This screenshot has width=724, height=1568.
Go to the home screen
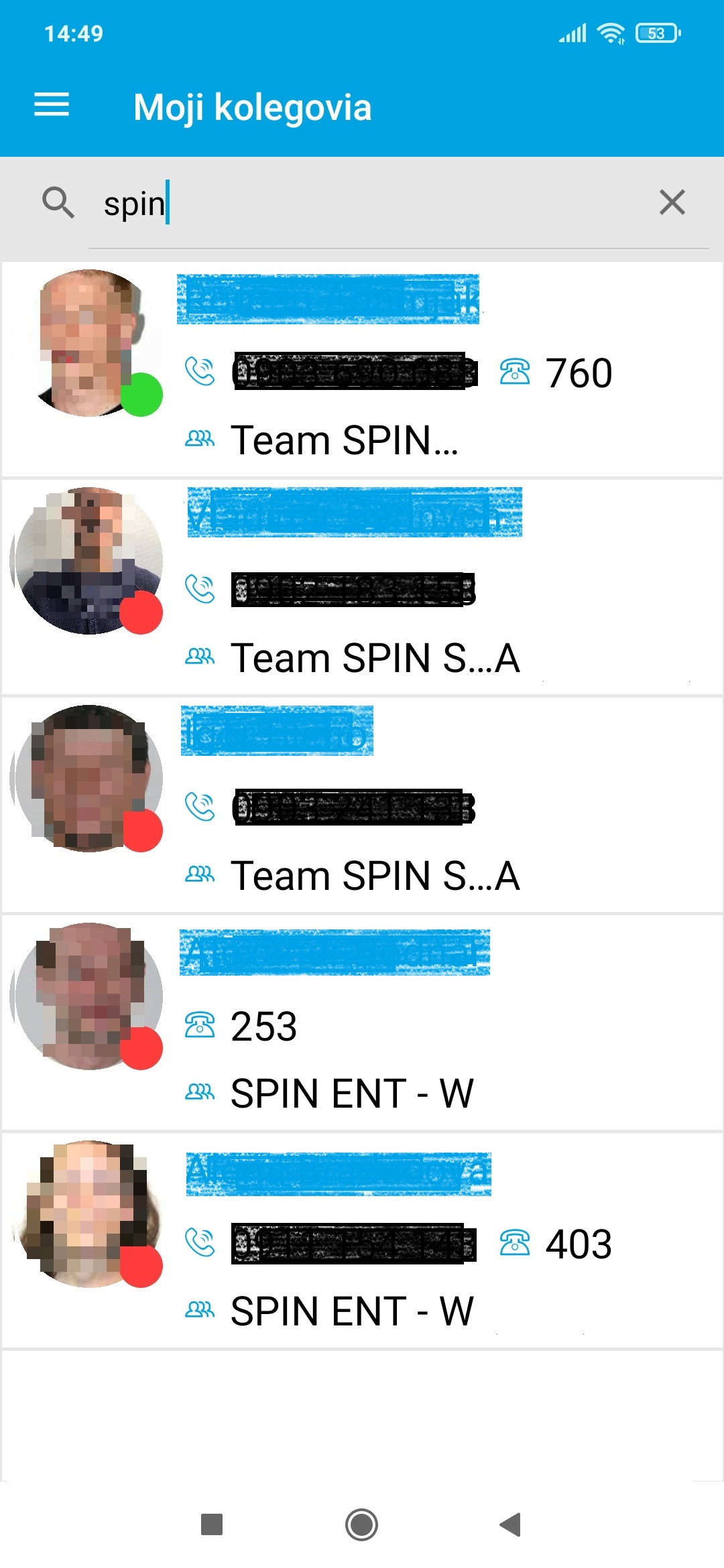point(361,1524)
